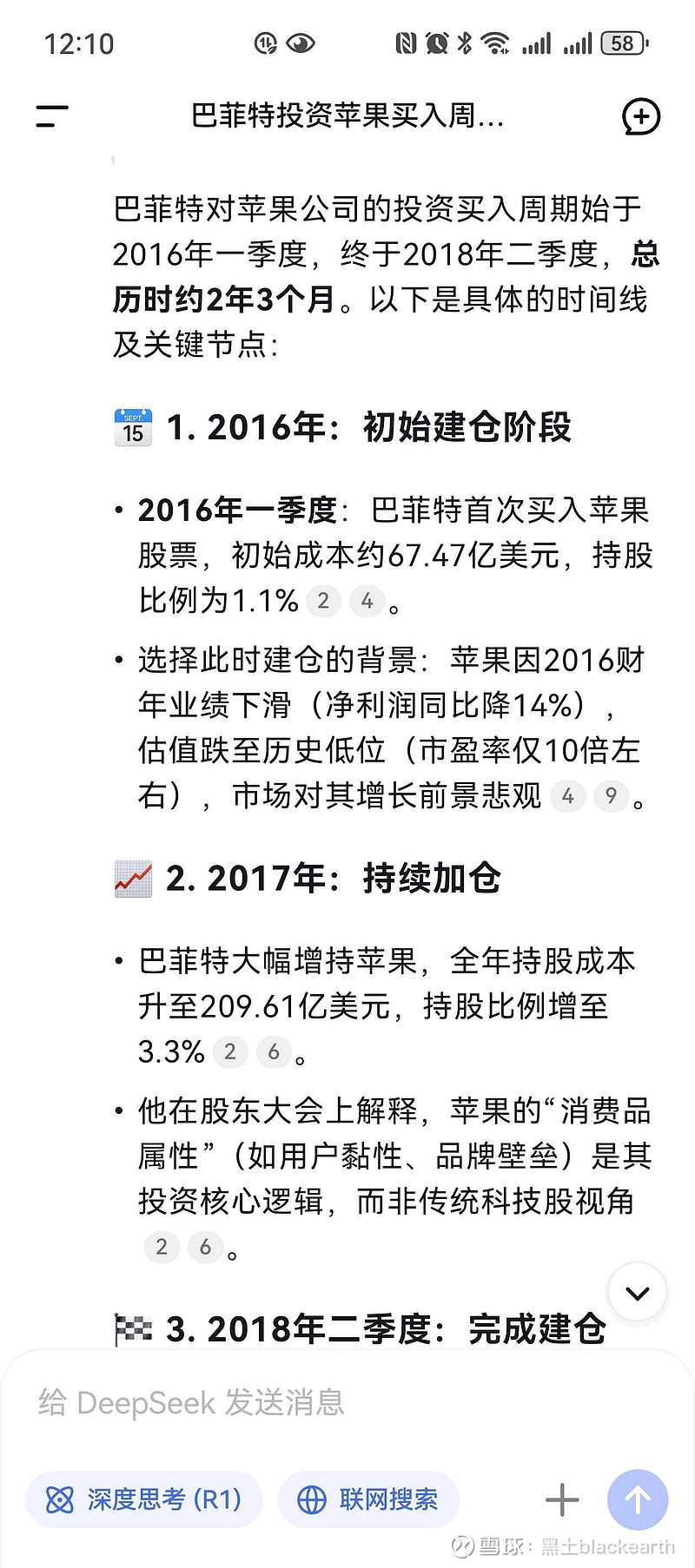The width and height of the screenshot is (695, 1568).
Task: Open citation 9 after 市场对其增长前景悲观
Action: tap(611, 796)
